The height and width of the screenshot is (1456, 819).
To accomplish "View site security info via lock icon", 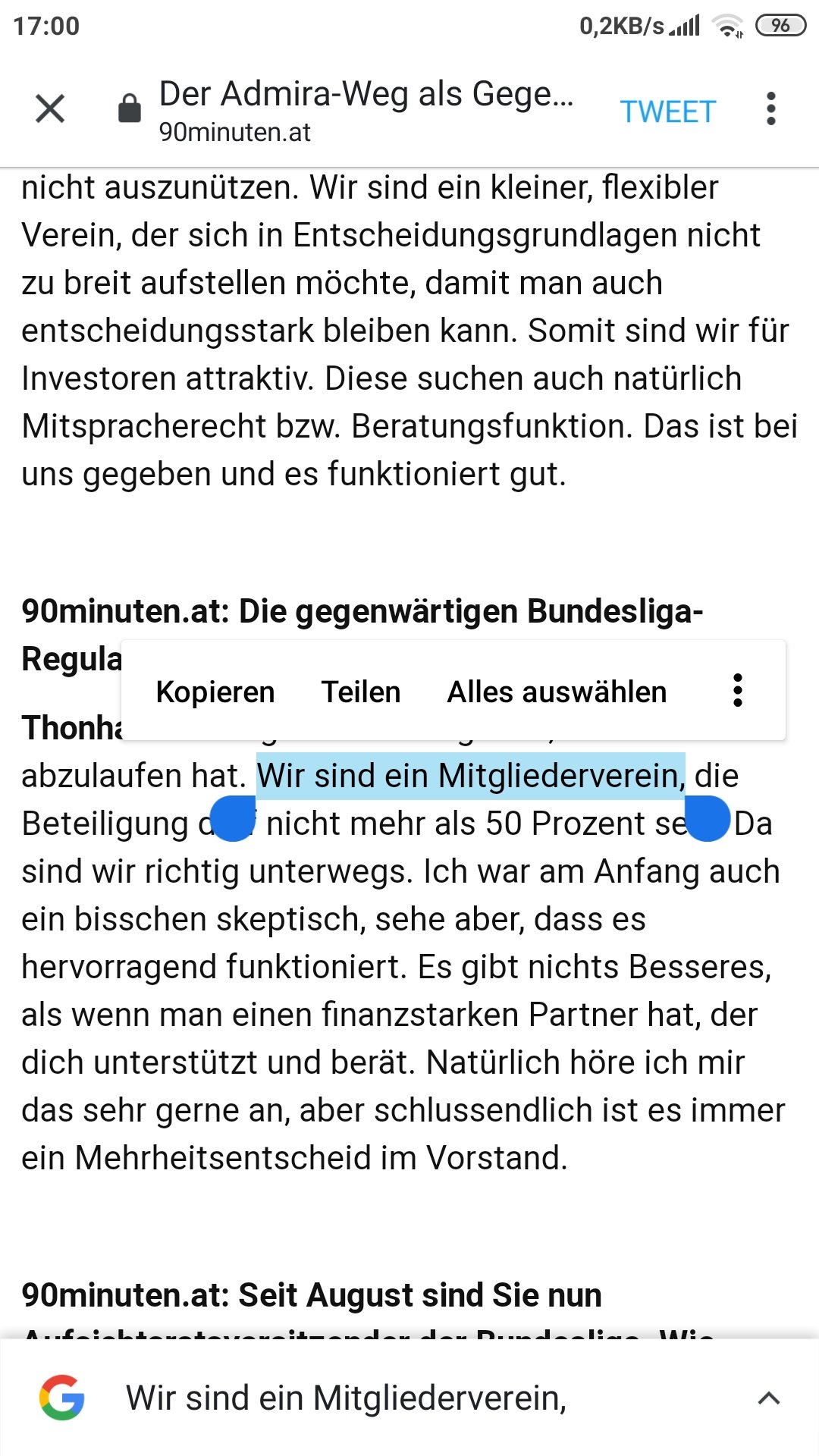I will pyautogui.click(x=130, y=108).
